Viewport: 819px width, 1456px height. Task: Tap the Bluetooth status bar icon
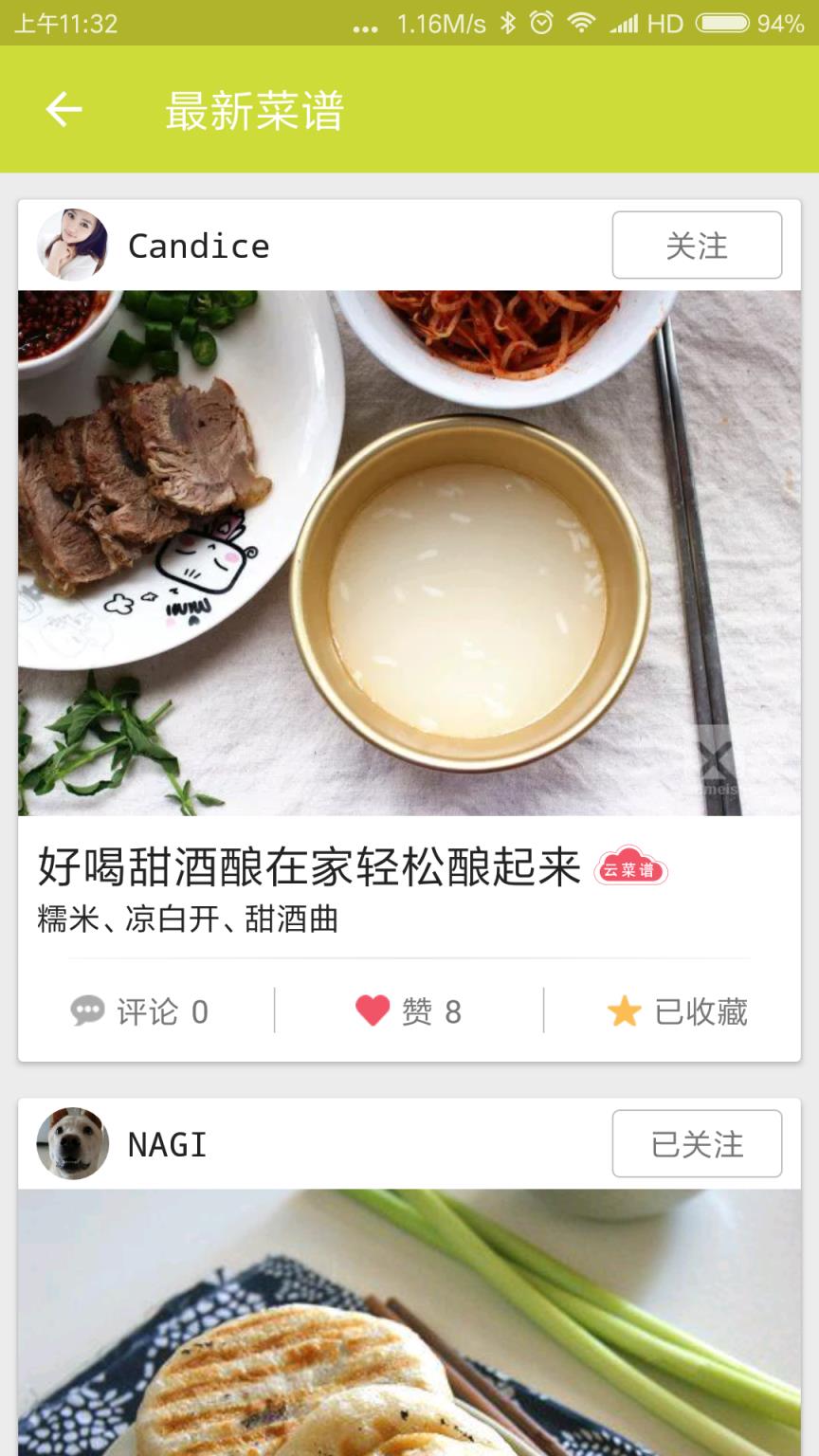[508, 25]
